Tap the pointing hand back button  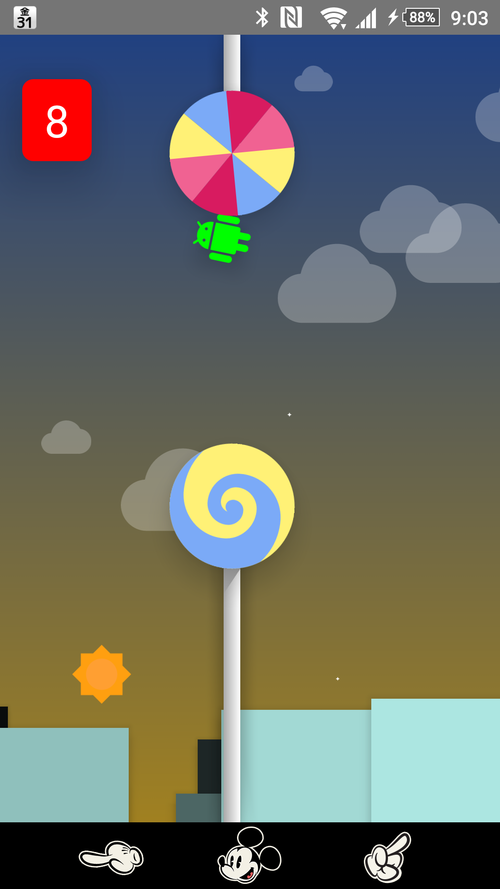click(111, 857)
